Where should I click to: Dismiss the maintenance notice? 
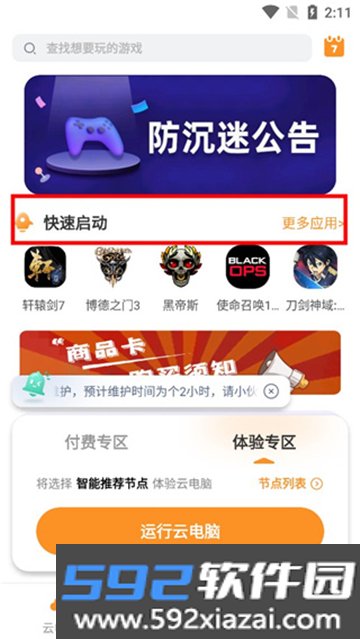271,392
